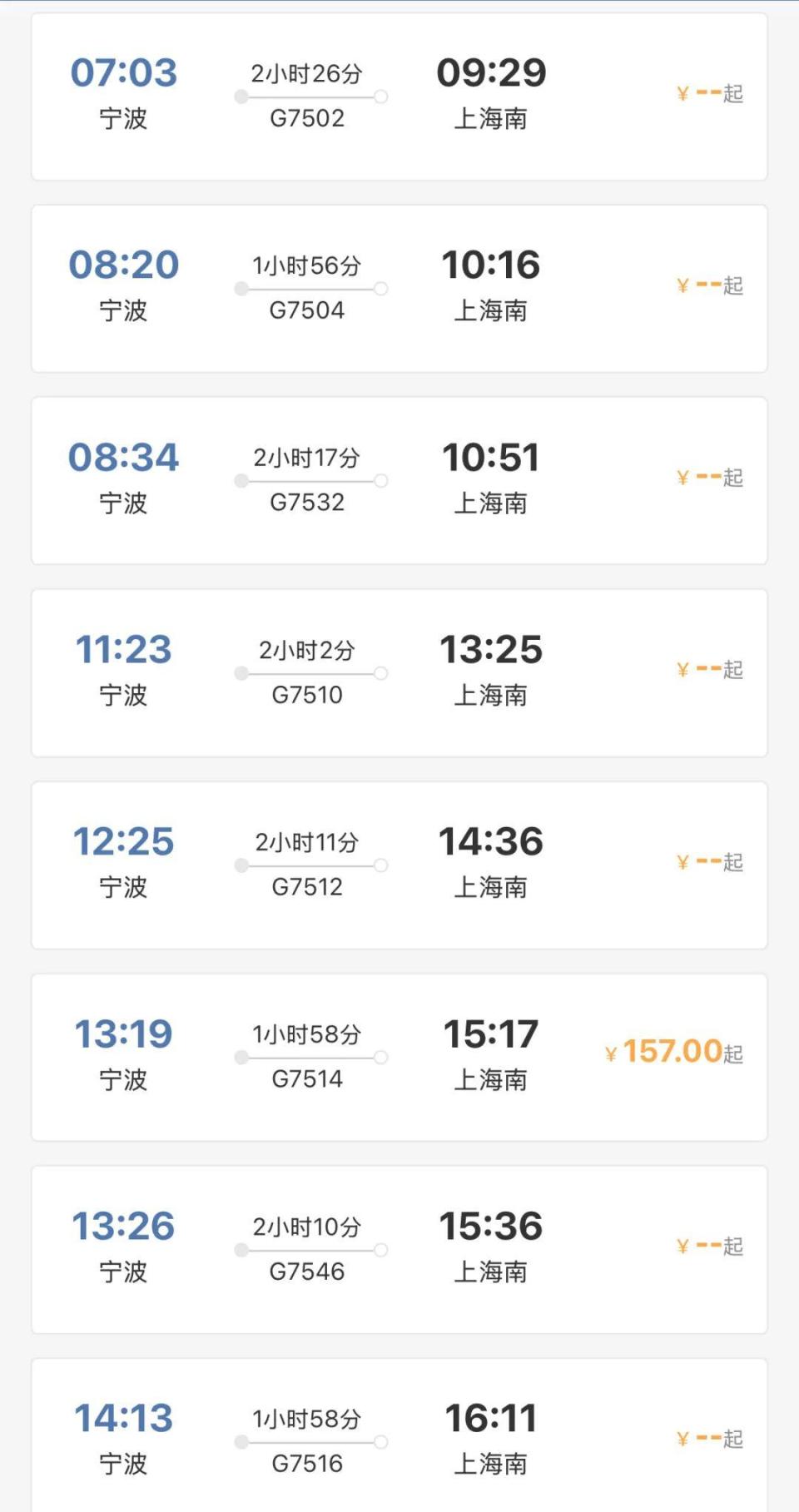Image resolution: width=799 pixels, height=1512 pixels.
Task: Click the 10:16 arrival time
Action: (x=489, y=265)
